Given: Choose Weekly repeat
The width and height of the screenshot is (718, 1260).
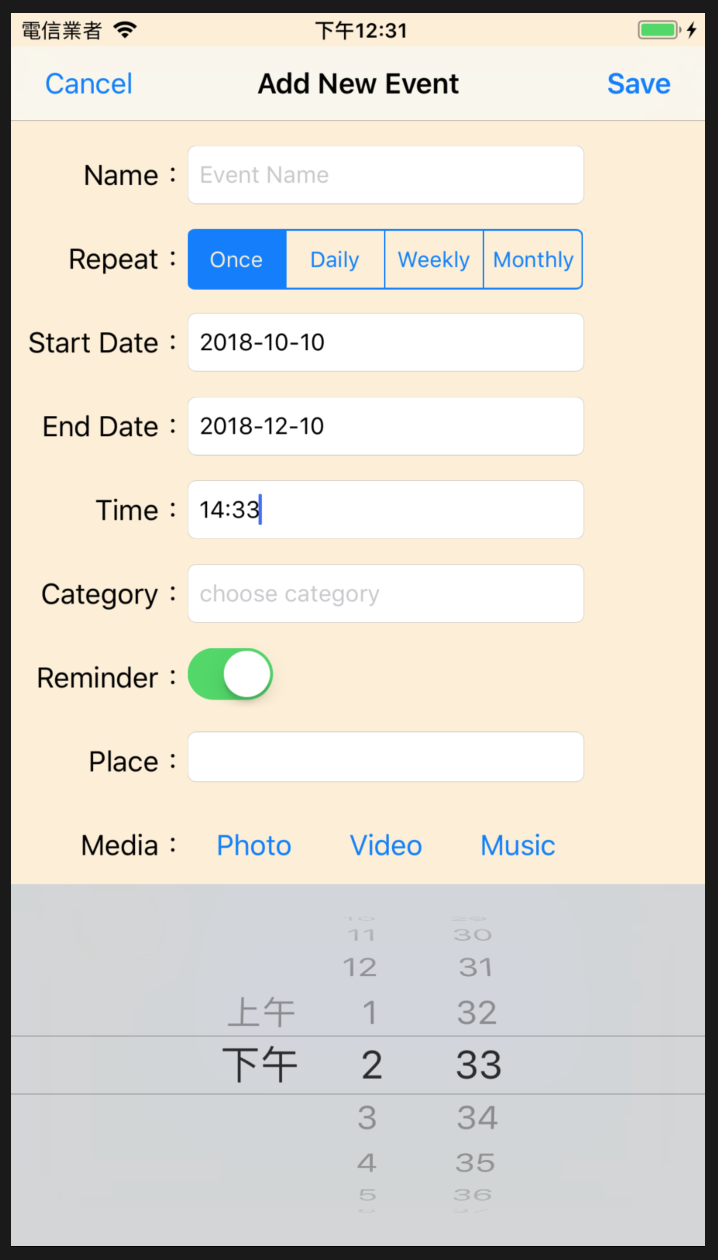Looking at the screenshot, I should 433,260.
